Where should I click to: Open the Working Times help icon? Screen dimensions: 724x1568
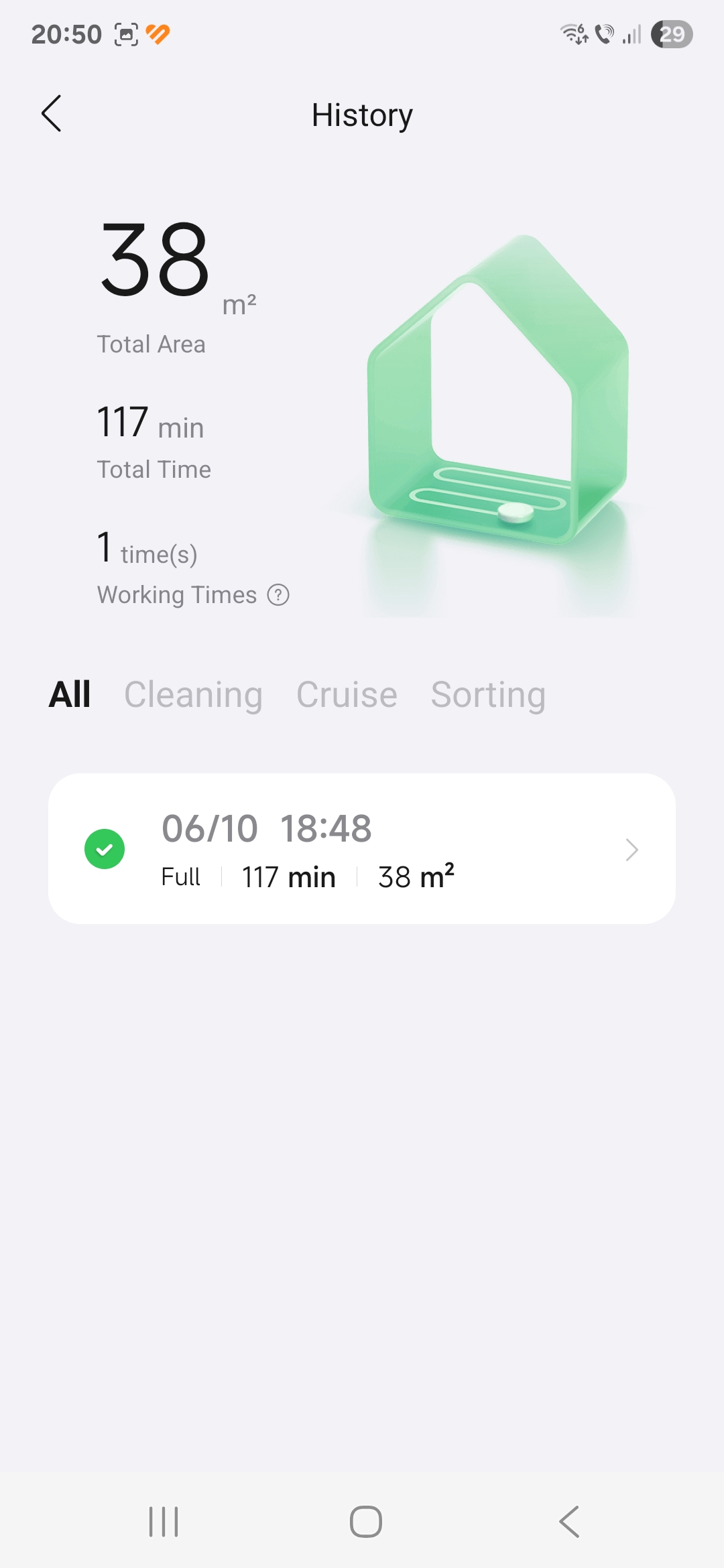coord(278,595)
